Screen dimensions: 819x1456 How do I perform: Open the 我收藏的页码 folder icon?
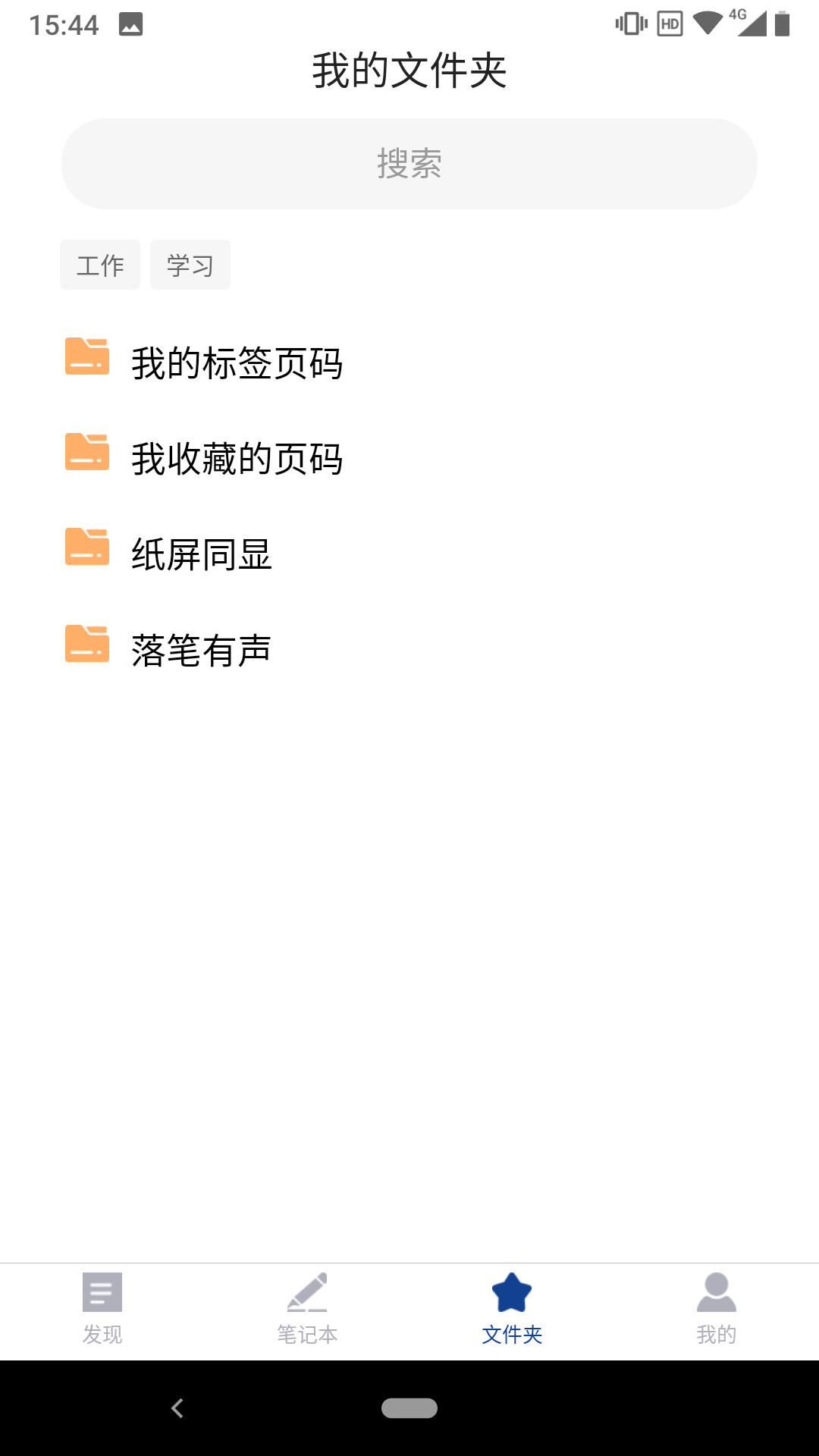click(x=85, y=457)
